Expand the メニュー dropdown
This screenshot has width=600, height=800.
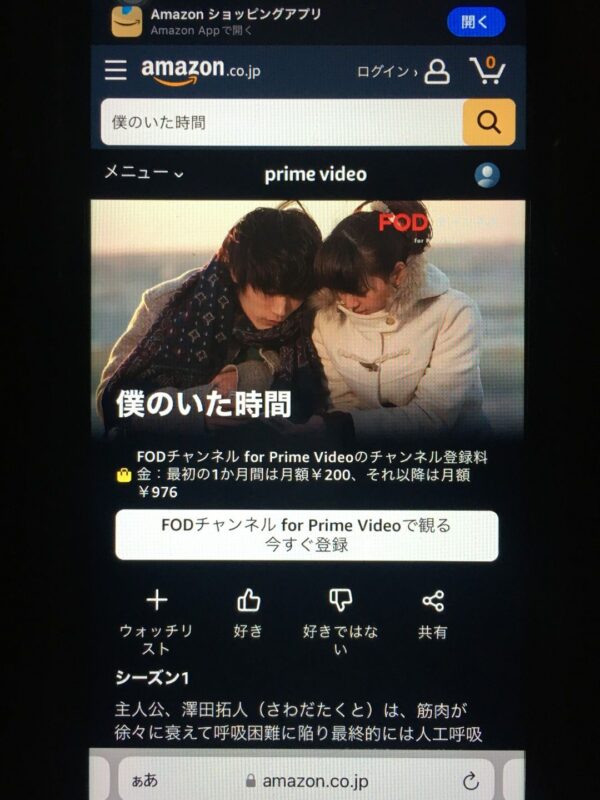coord(144,173)
